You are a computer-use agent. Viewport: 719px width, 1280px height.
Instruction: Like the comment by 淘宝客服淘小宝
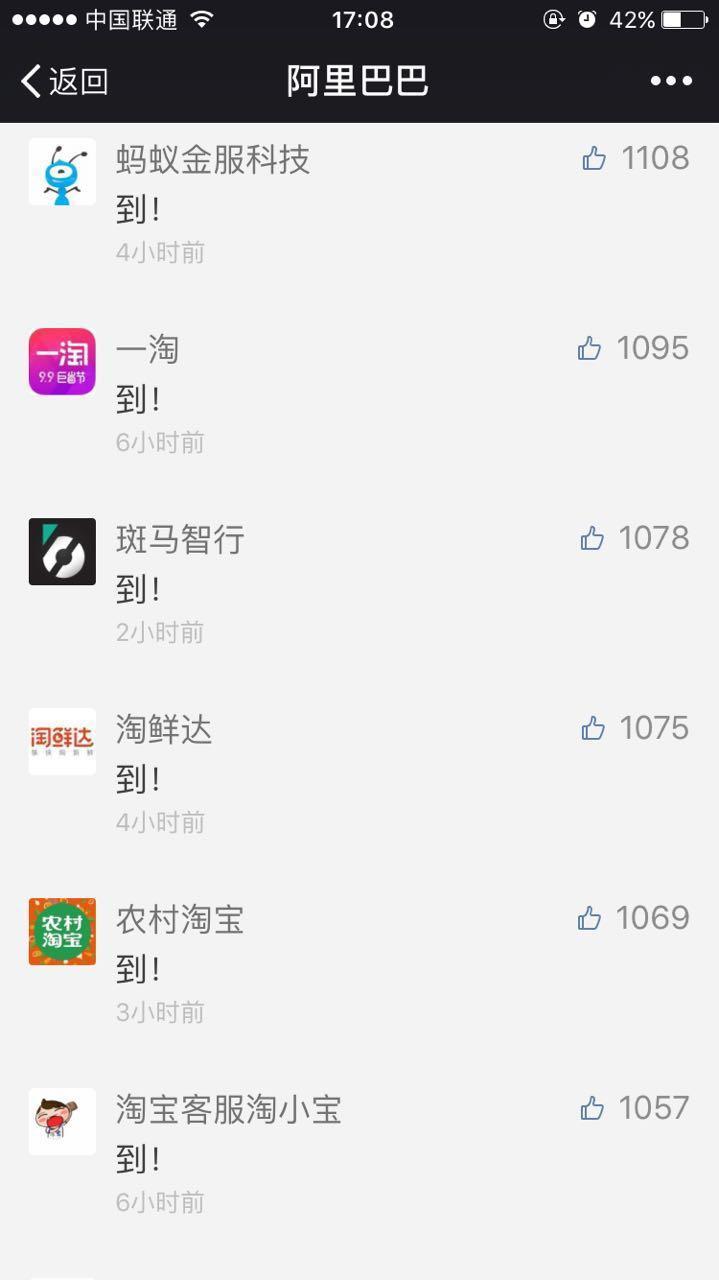[x=592, y=1108]
